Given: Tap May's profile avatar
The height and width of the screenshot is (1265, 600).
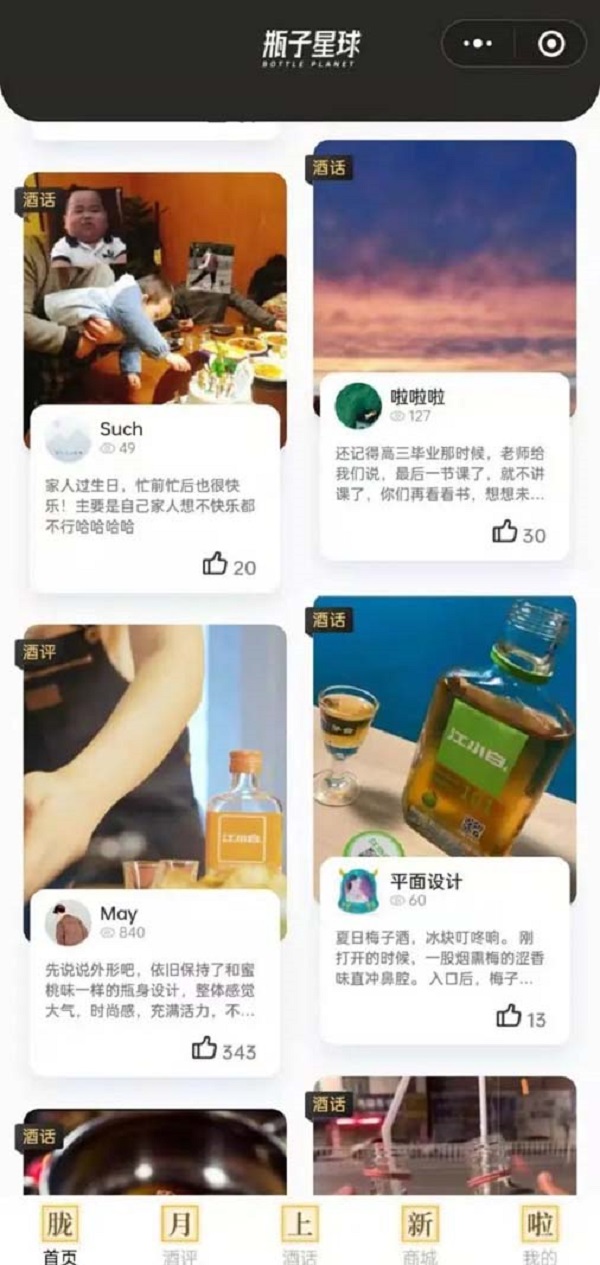Looking at the screenshot, I should point(68,922).
